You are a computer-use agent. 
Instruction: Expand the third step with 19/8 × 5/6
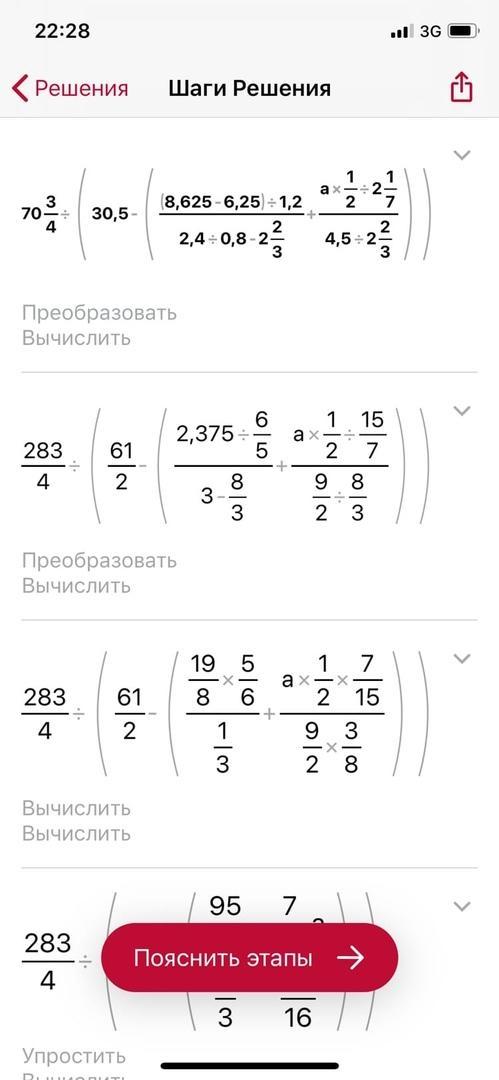point(462,658)
